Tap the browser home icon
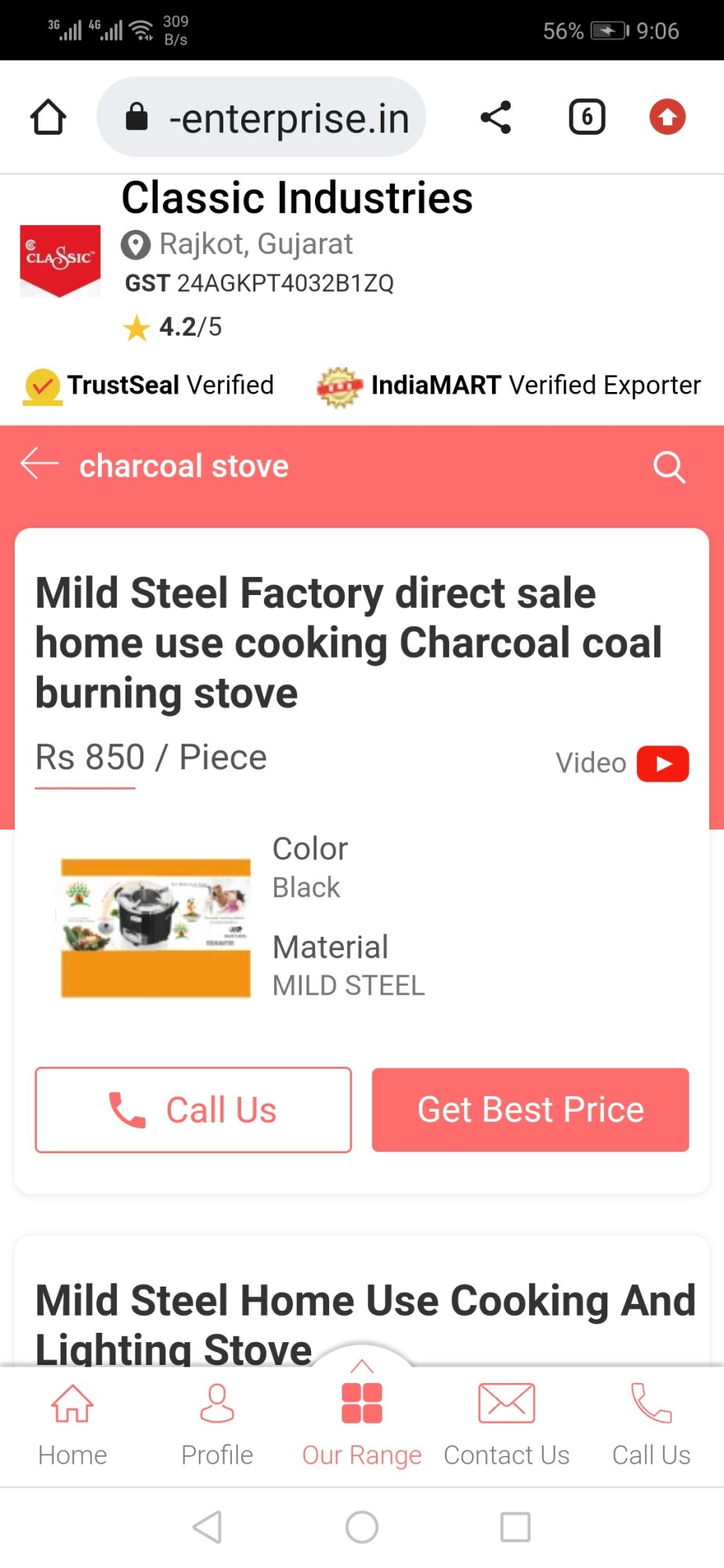 click(x=48, y=118)
